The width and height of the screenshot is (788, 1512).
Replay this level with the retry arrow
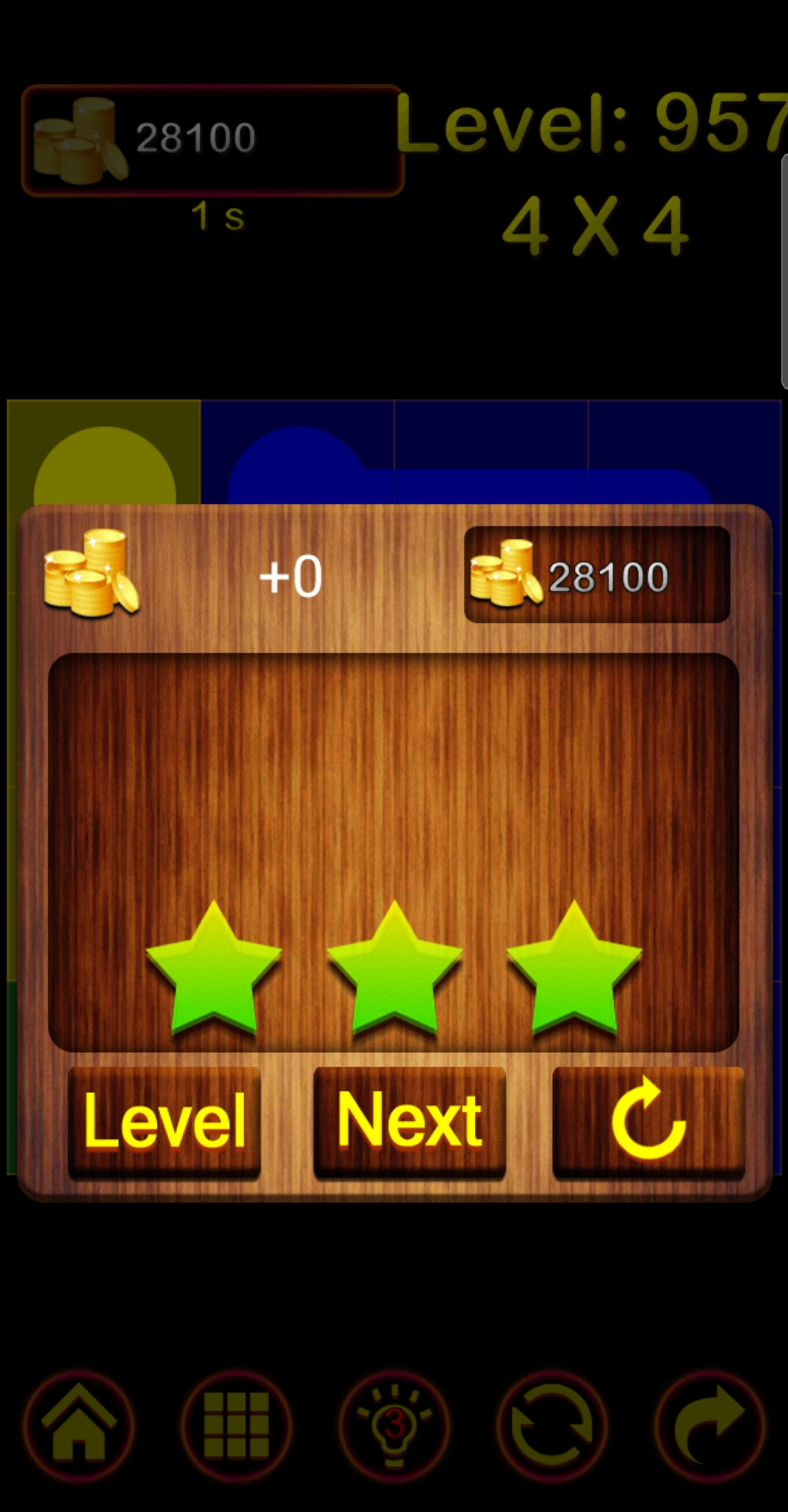coord(648,1121)
